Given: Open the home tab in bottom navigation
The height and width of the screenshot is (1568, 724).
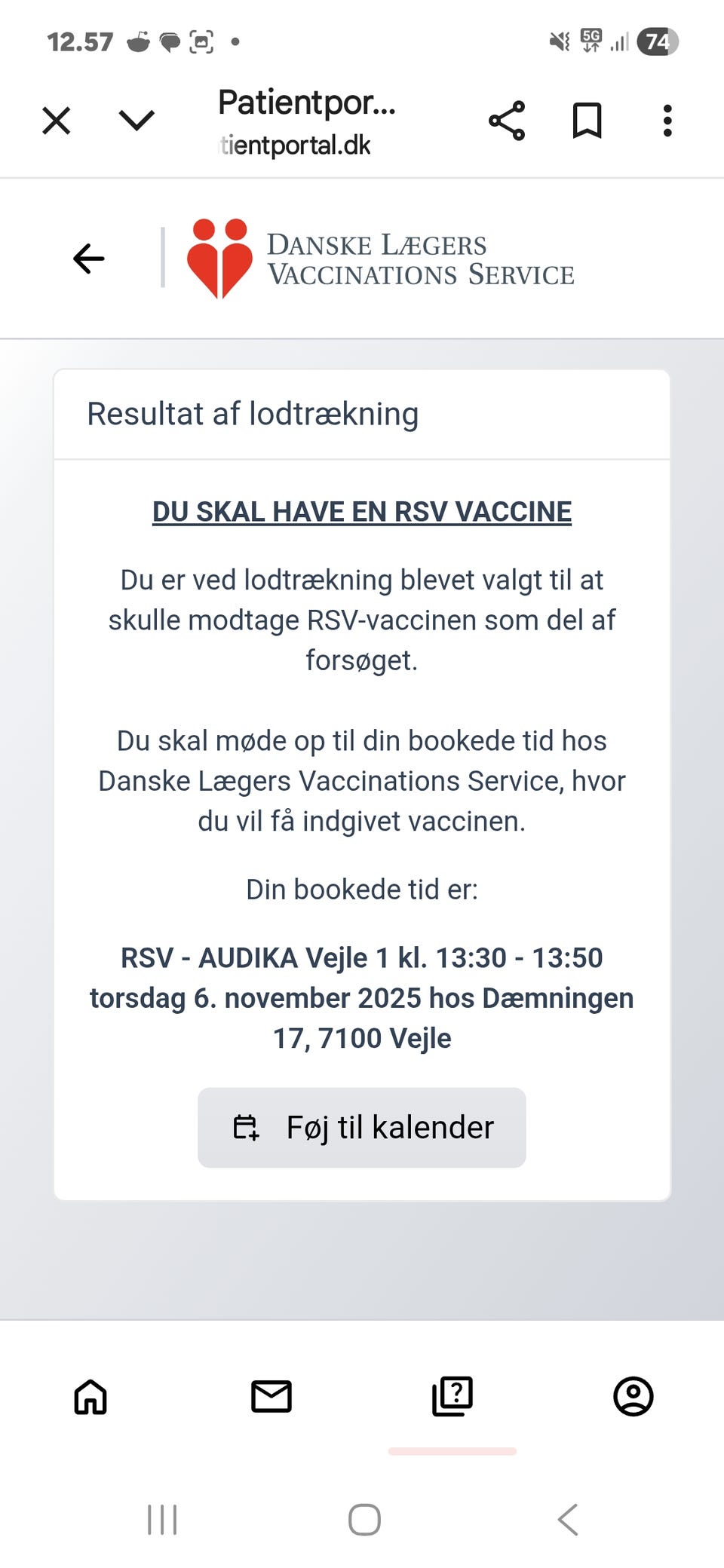Looking at the screenshot, I should (90, 1396).
